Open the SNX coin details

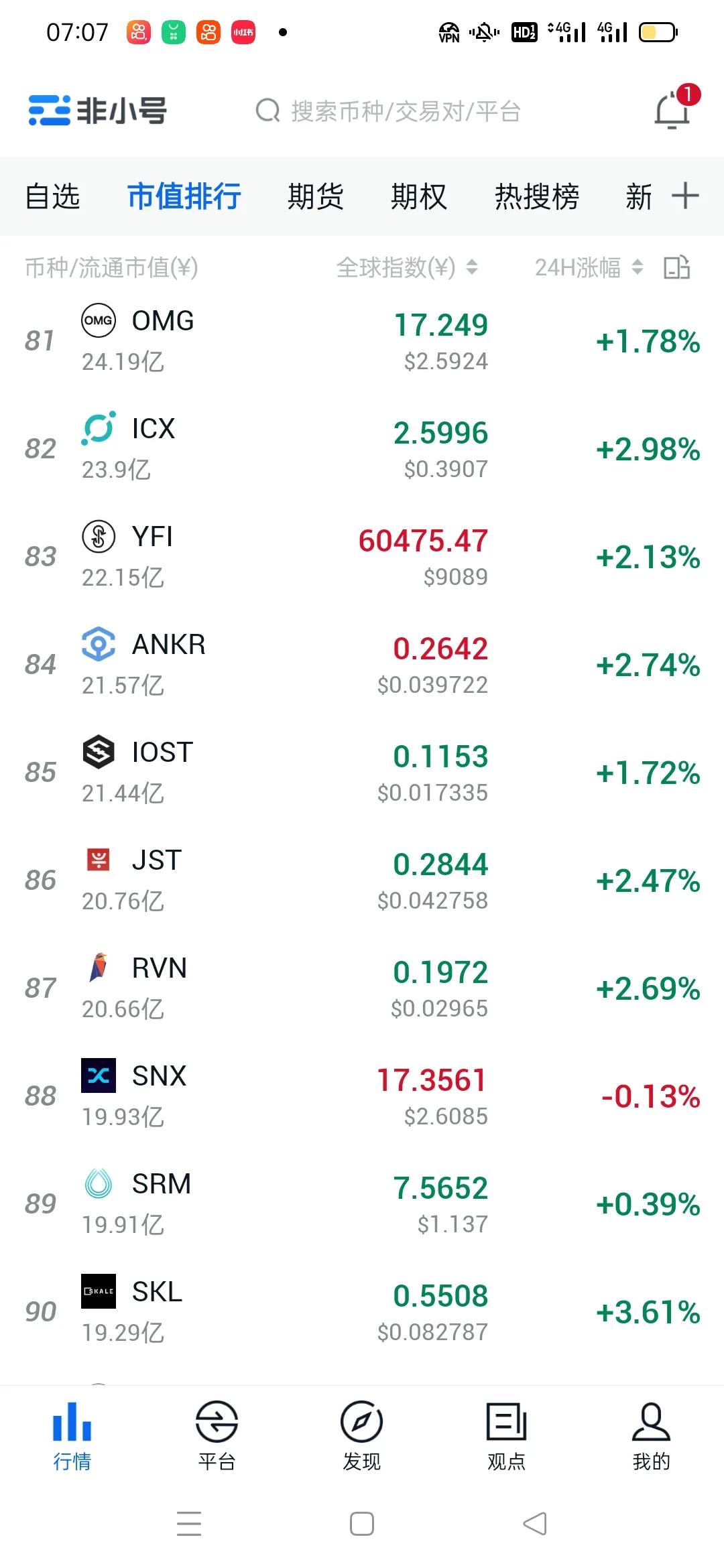point(362,1096)
